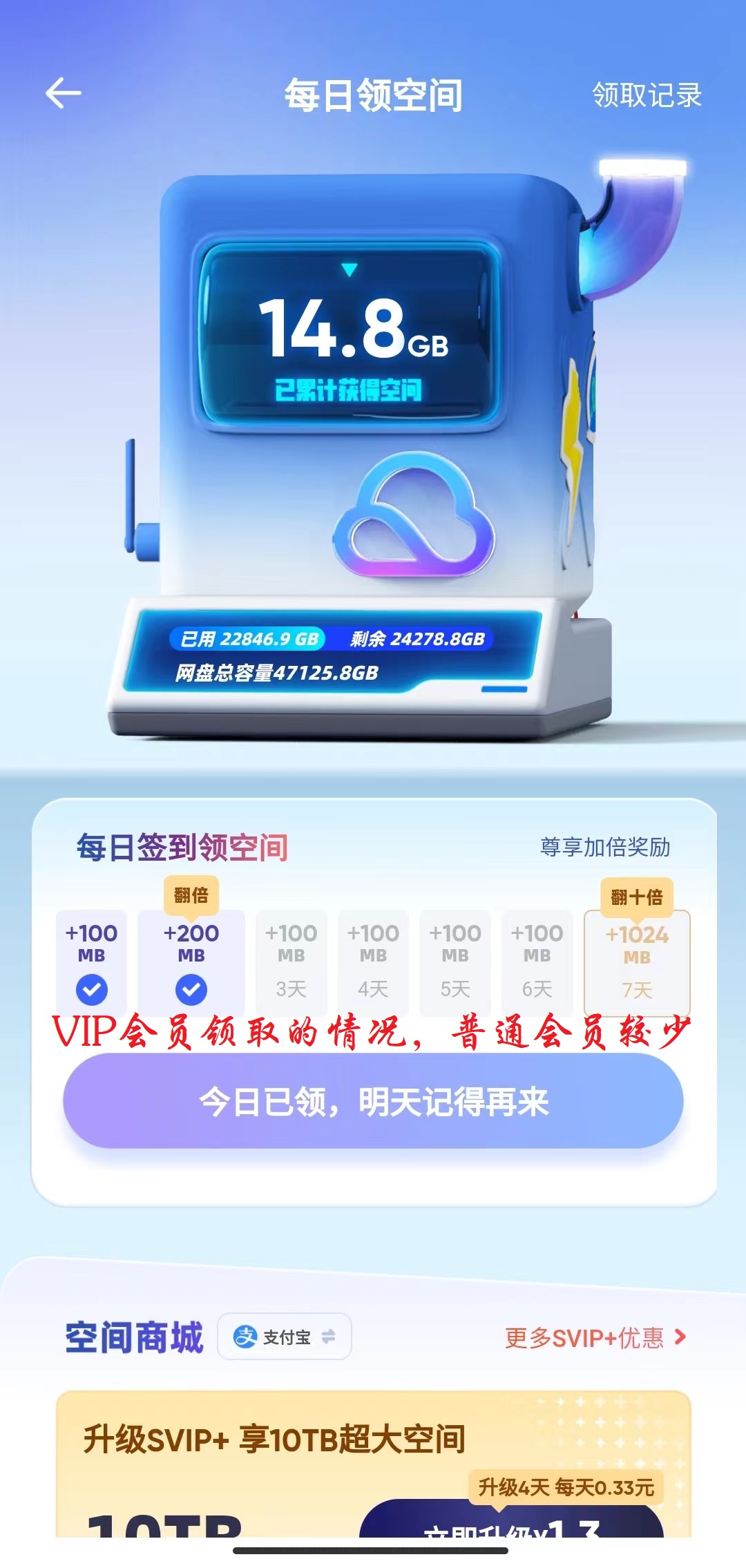Open the 升级SVIP+ 享10TB超大空间 card

pos(373,1464)
